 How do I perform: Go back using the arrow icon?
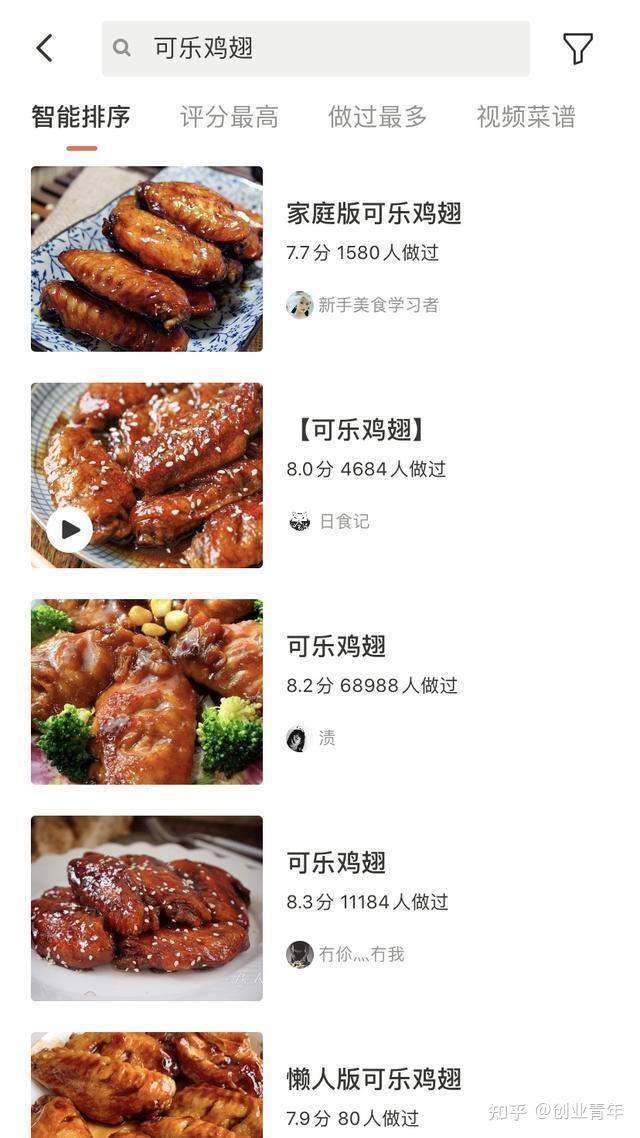44,48
